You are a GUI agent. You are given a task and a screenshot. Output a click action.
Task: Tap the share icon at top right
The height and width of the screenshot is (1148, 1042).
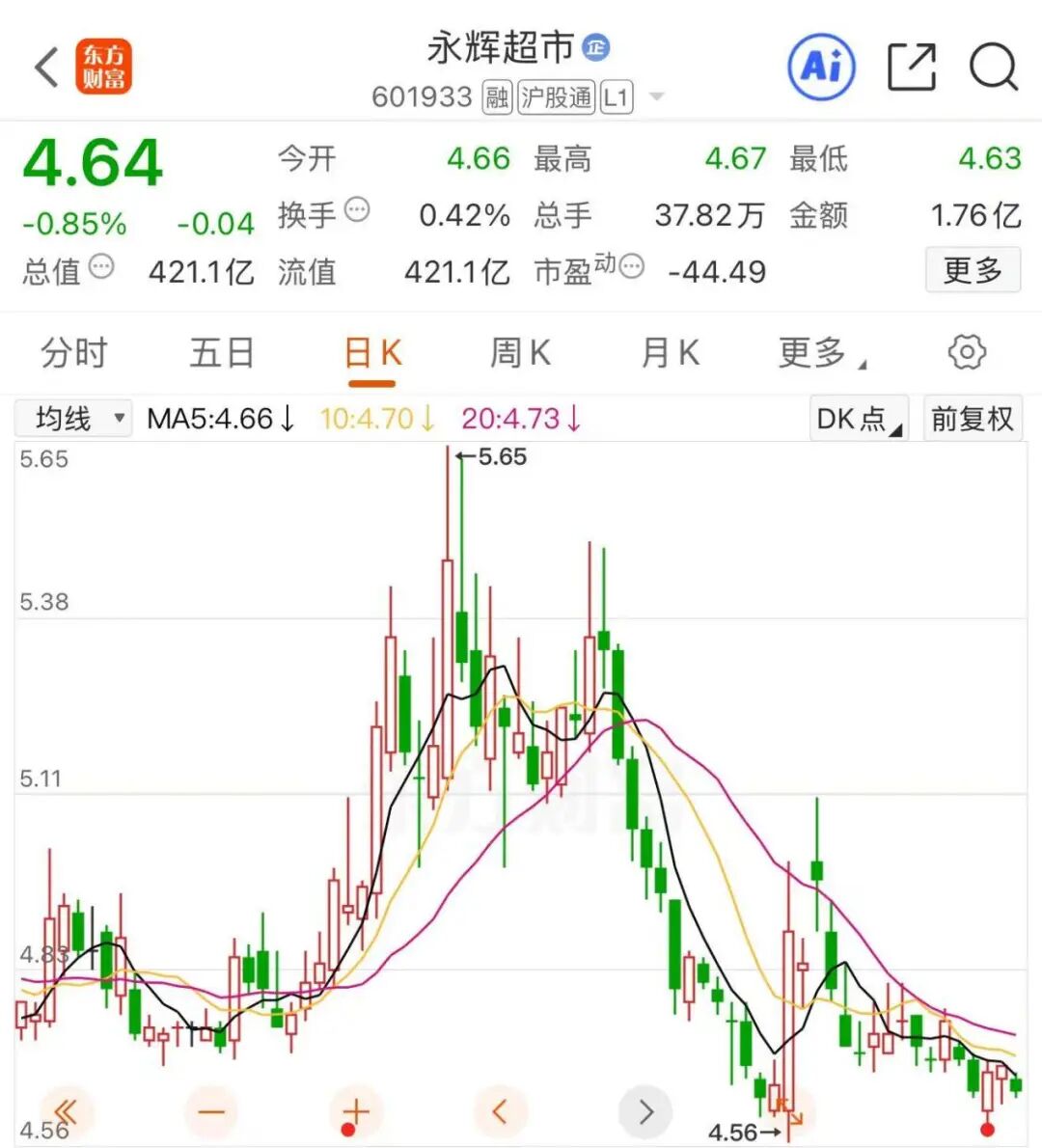click(x=911, y=68)
